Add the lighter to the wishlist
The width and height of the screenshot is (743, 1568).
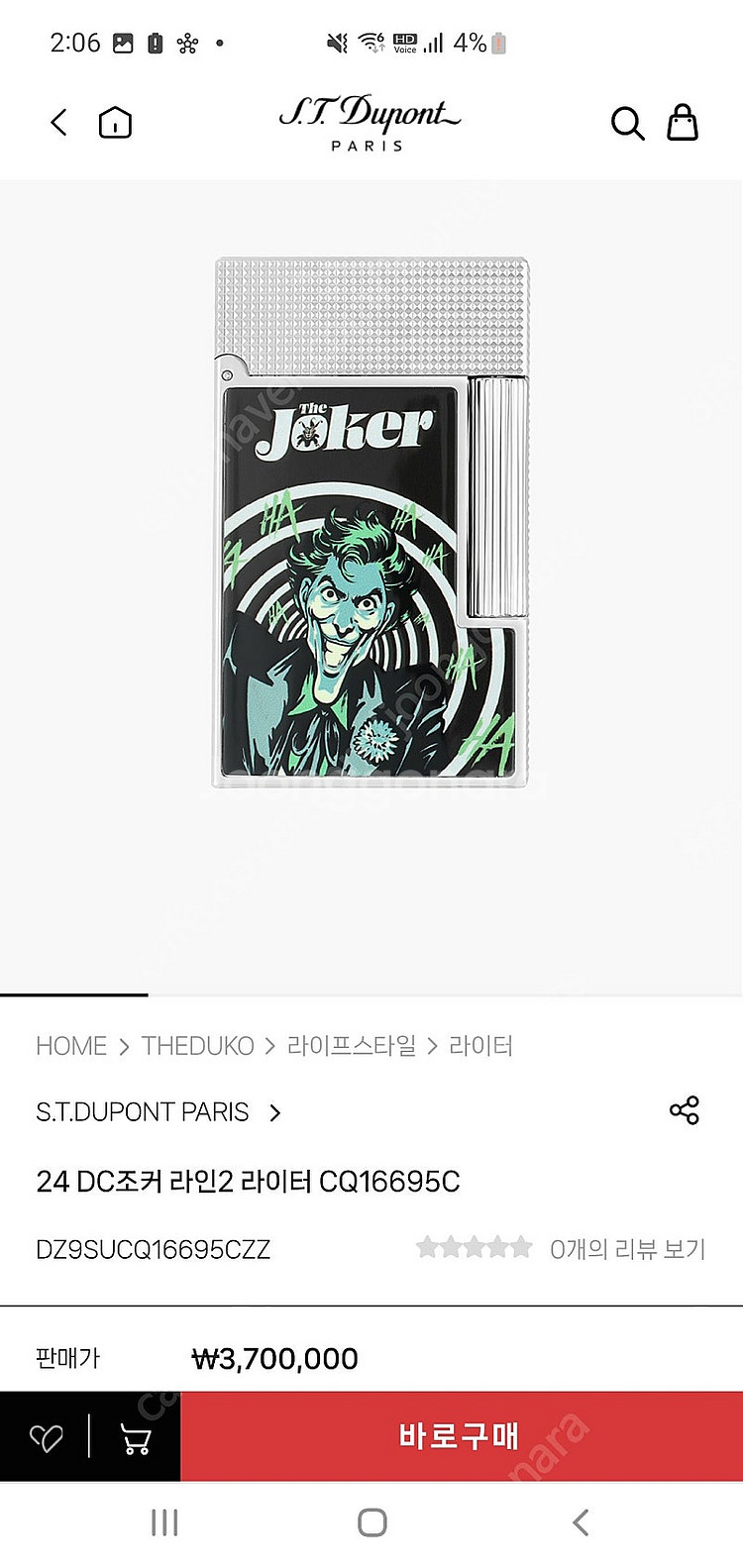(x=46, y=1437)
